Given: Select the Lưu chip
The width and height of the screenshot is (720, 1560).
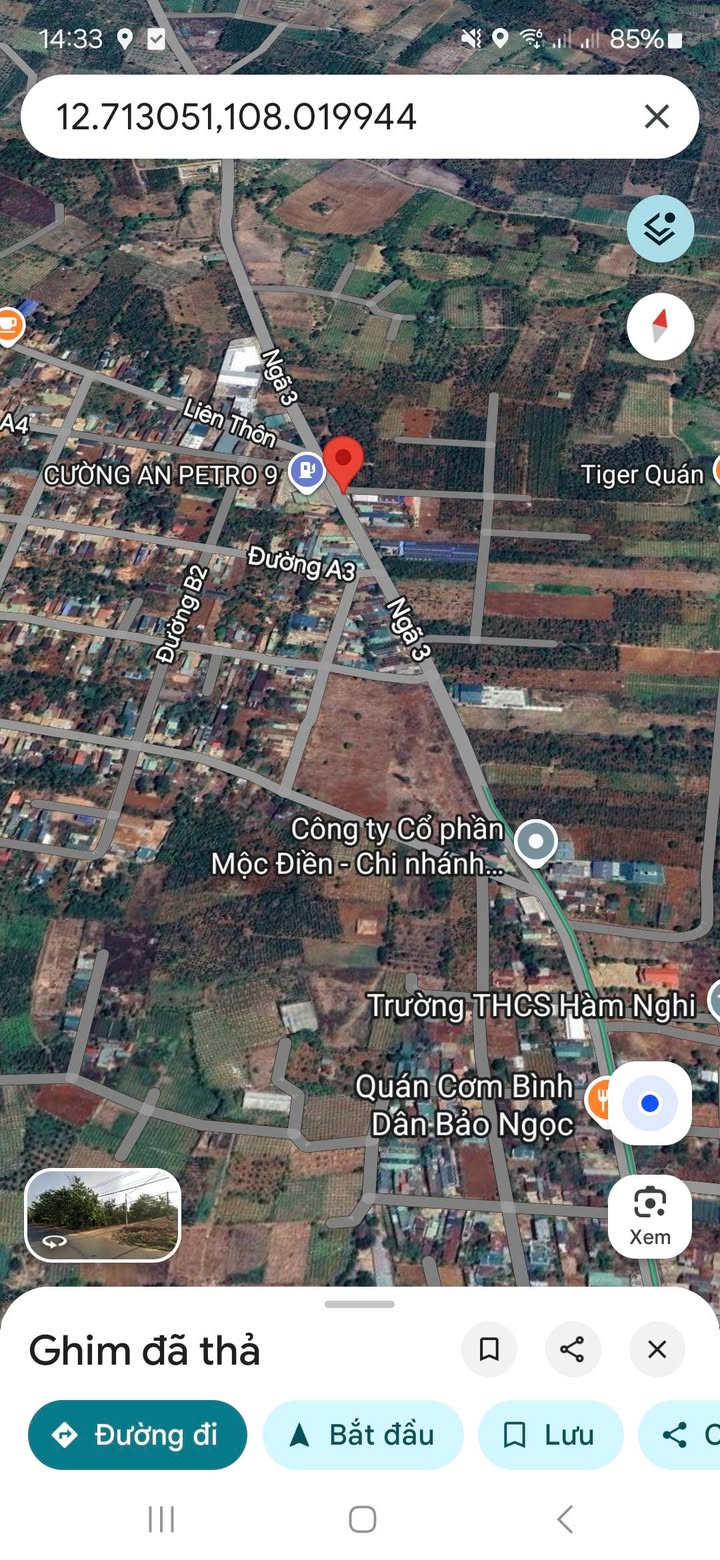Looking at the screenshot, I should [x=550, y=1435].
